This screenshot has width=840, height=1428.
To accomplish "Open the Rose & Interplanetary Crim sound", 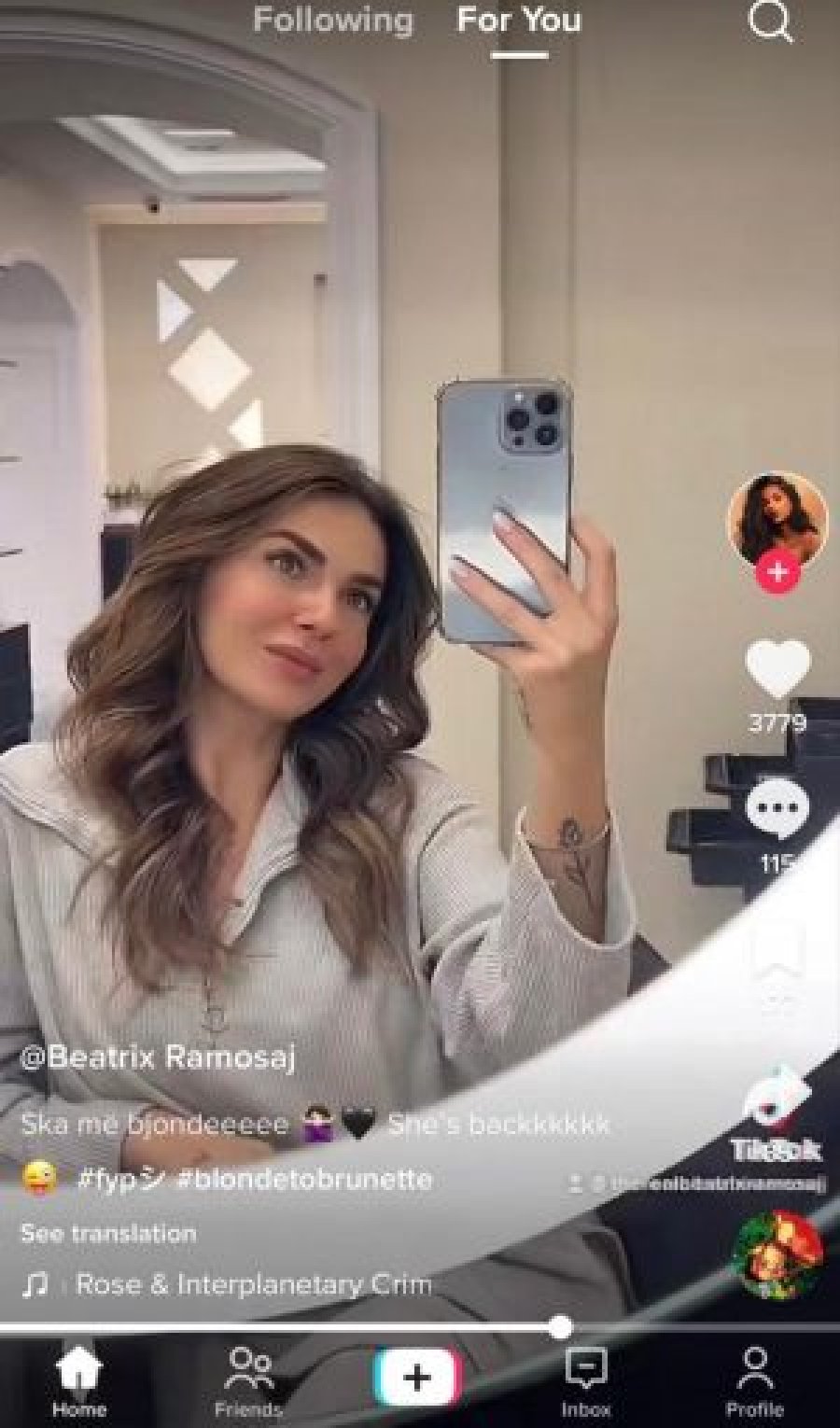I will coord(252,1284).
